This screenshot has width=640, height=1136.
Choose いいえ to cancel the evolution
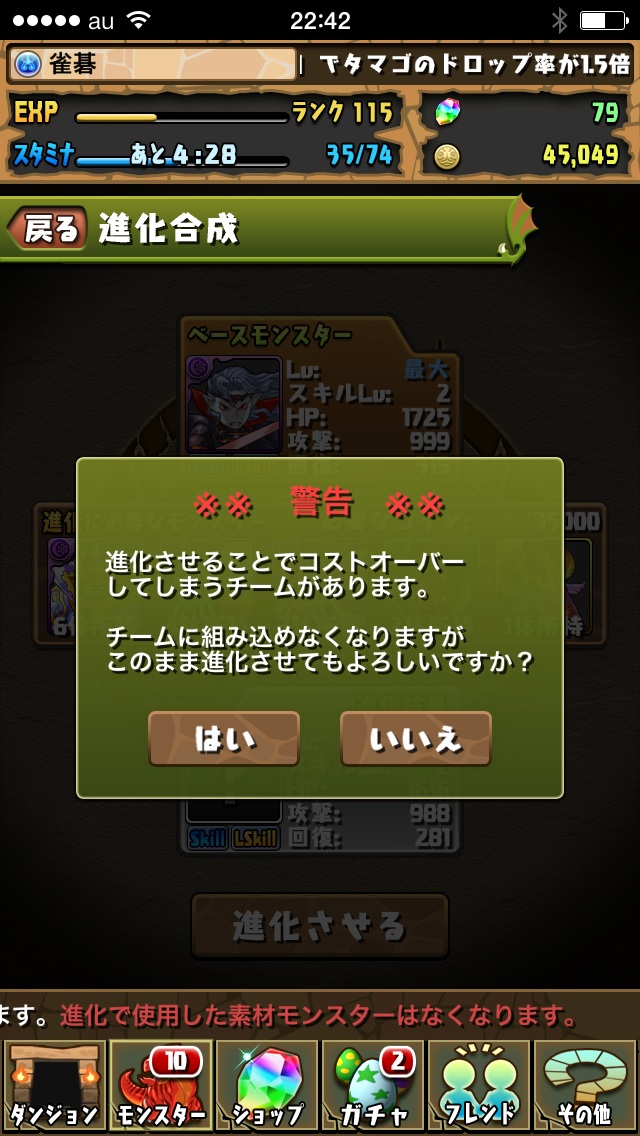point(416,739)
